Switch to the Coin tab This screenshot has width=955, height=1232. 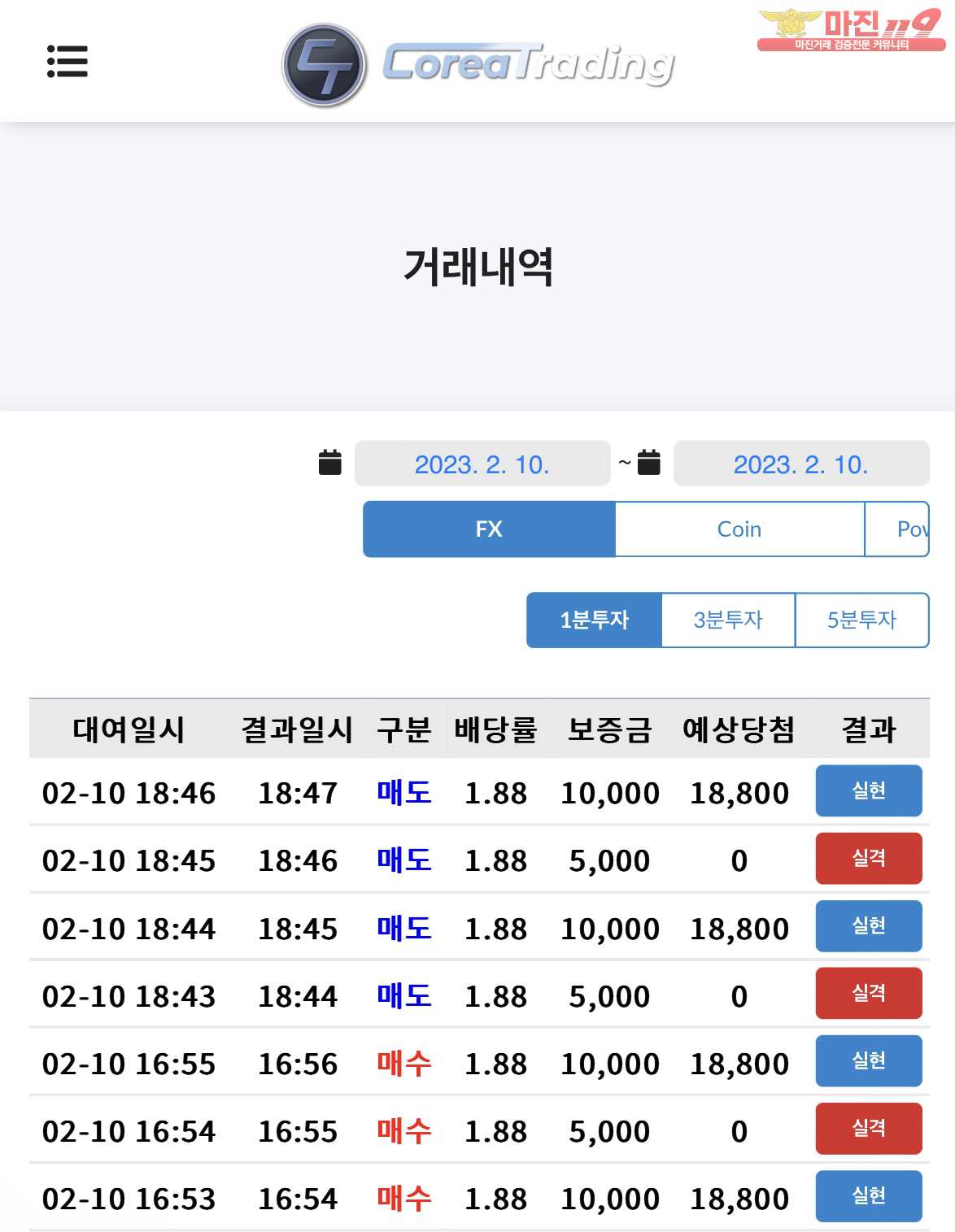point(739,529)
